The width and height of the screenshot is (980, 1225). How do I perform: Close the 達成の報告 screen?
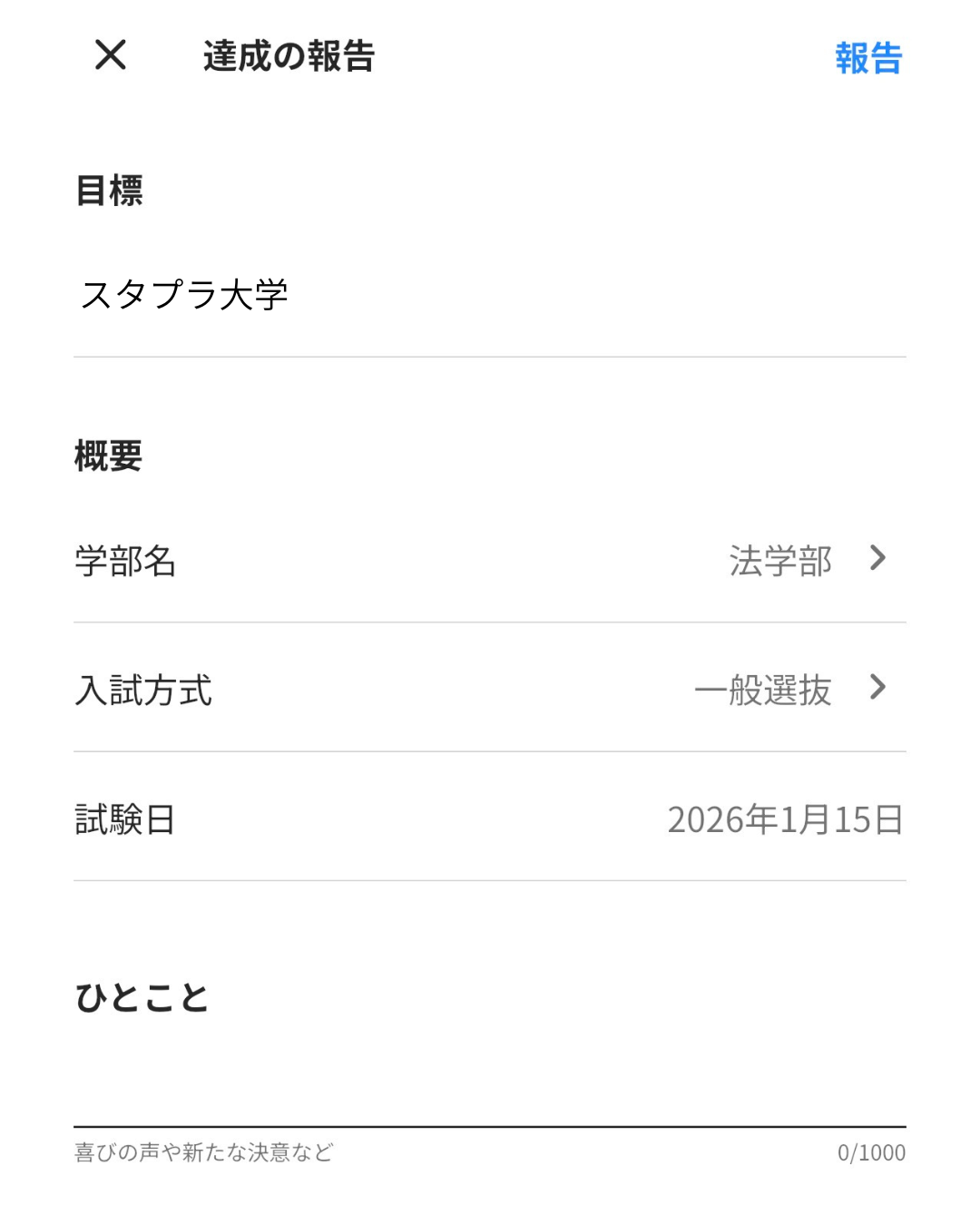click(x=111, y=55)
